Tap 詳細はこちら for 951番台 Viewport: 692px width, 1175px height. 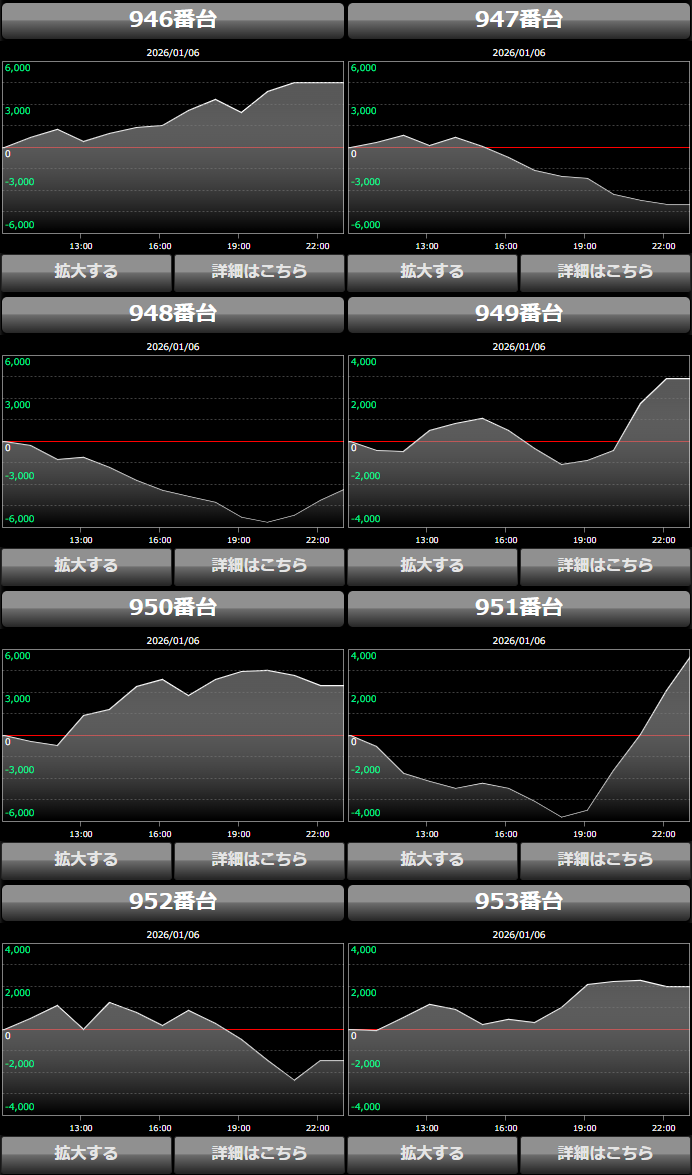click(605, 860)
